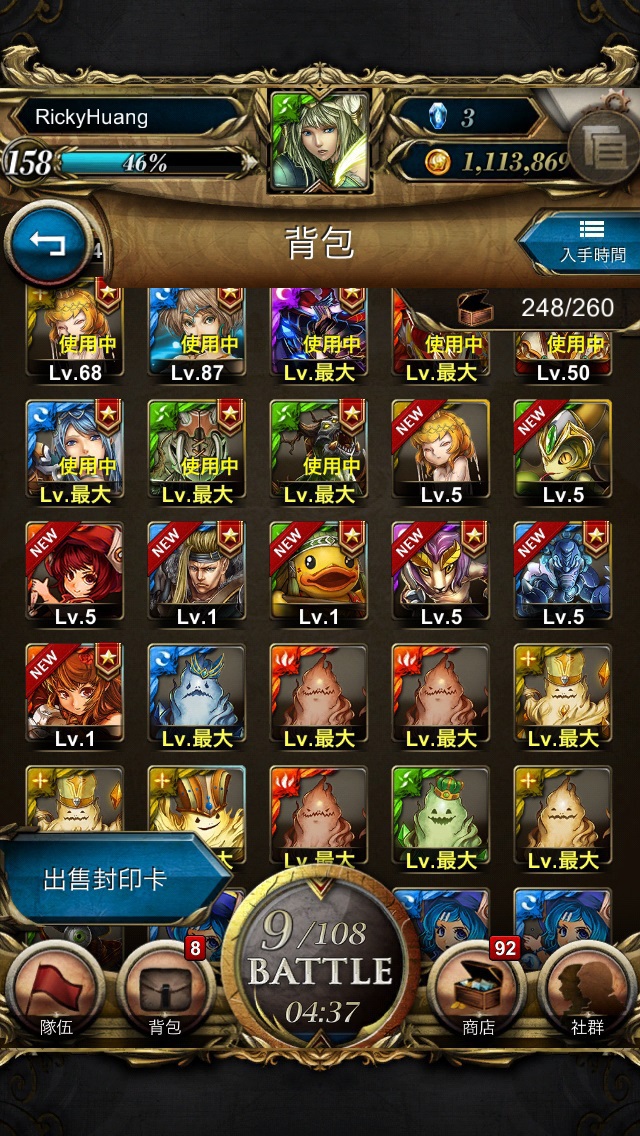
Task: Open the 隊伍 team tab
Action: click(56, 990)
